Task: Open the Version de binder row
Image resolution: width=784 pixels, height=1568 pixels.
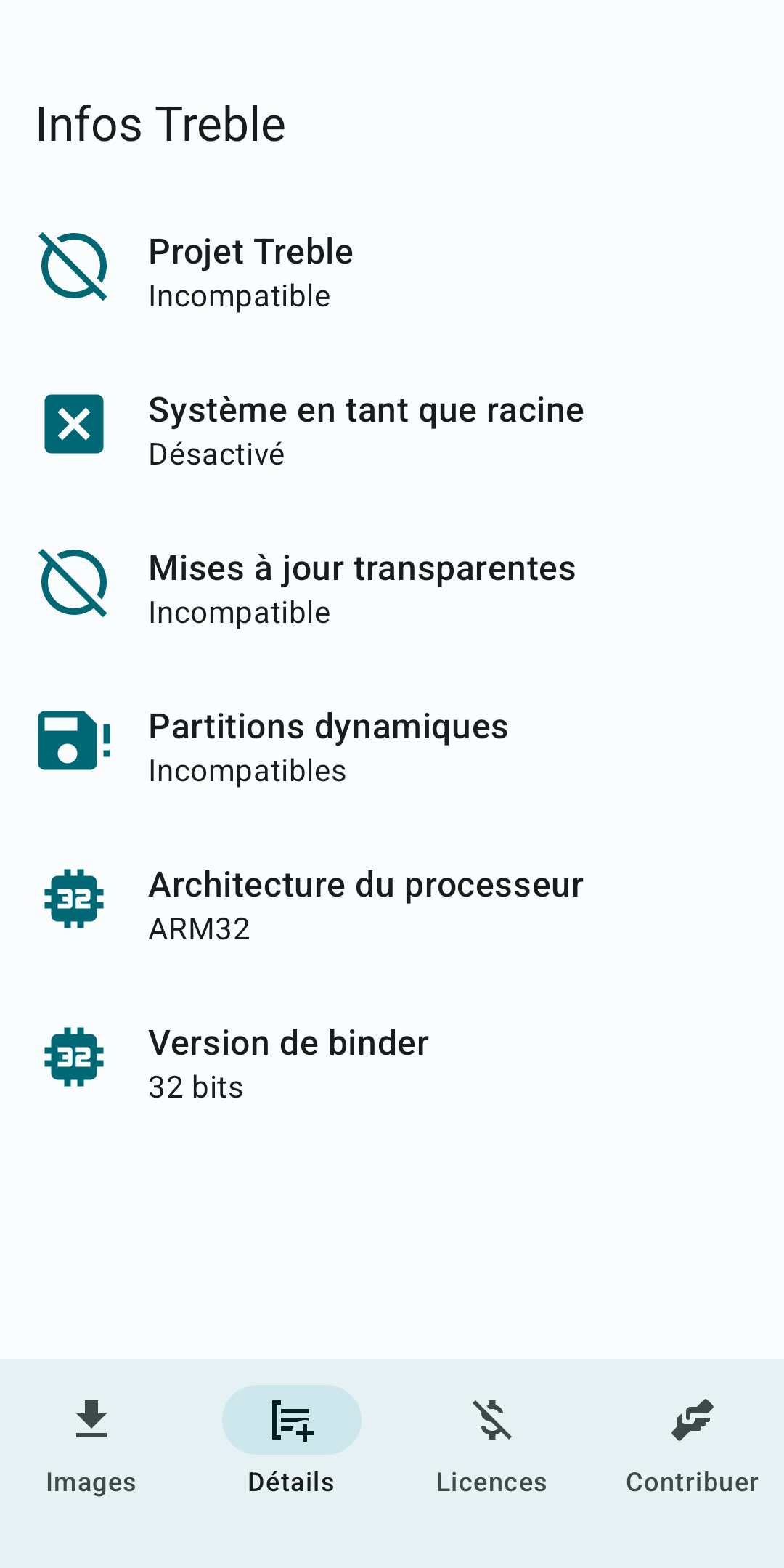Action: point(392,1063)
